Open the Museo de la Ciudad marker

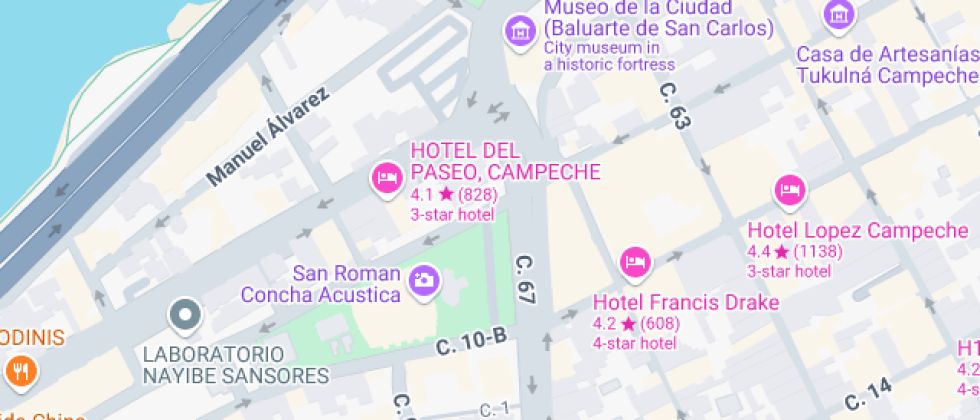pyautogui.click(x=519, y=29)
